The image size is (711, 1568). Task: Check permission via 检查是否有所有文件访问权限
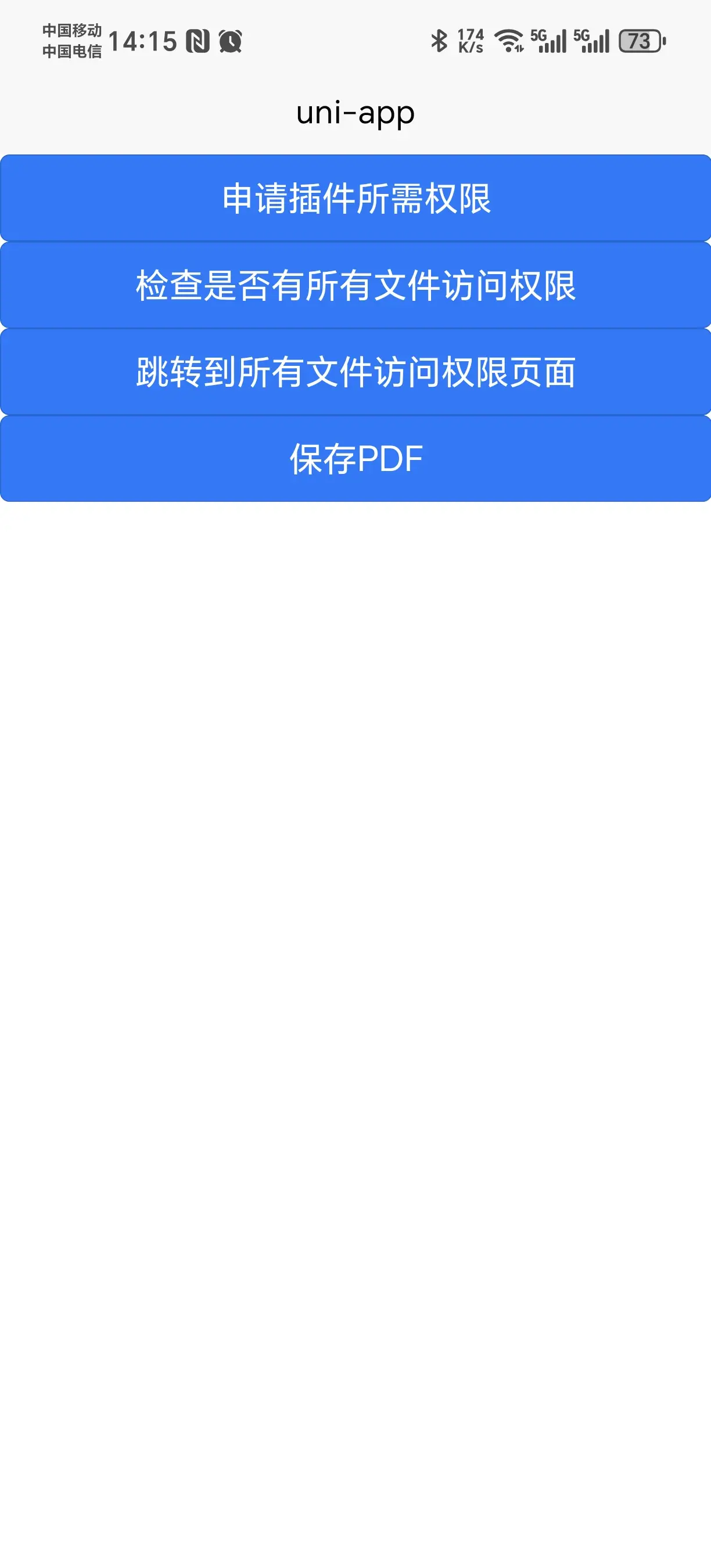355,285
